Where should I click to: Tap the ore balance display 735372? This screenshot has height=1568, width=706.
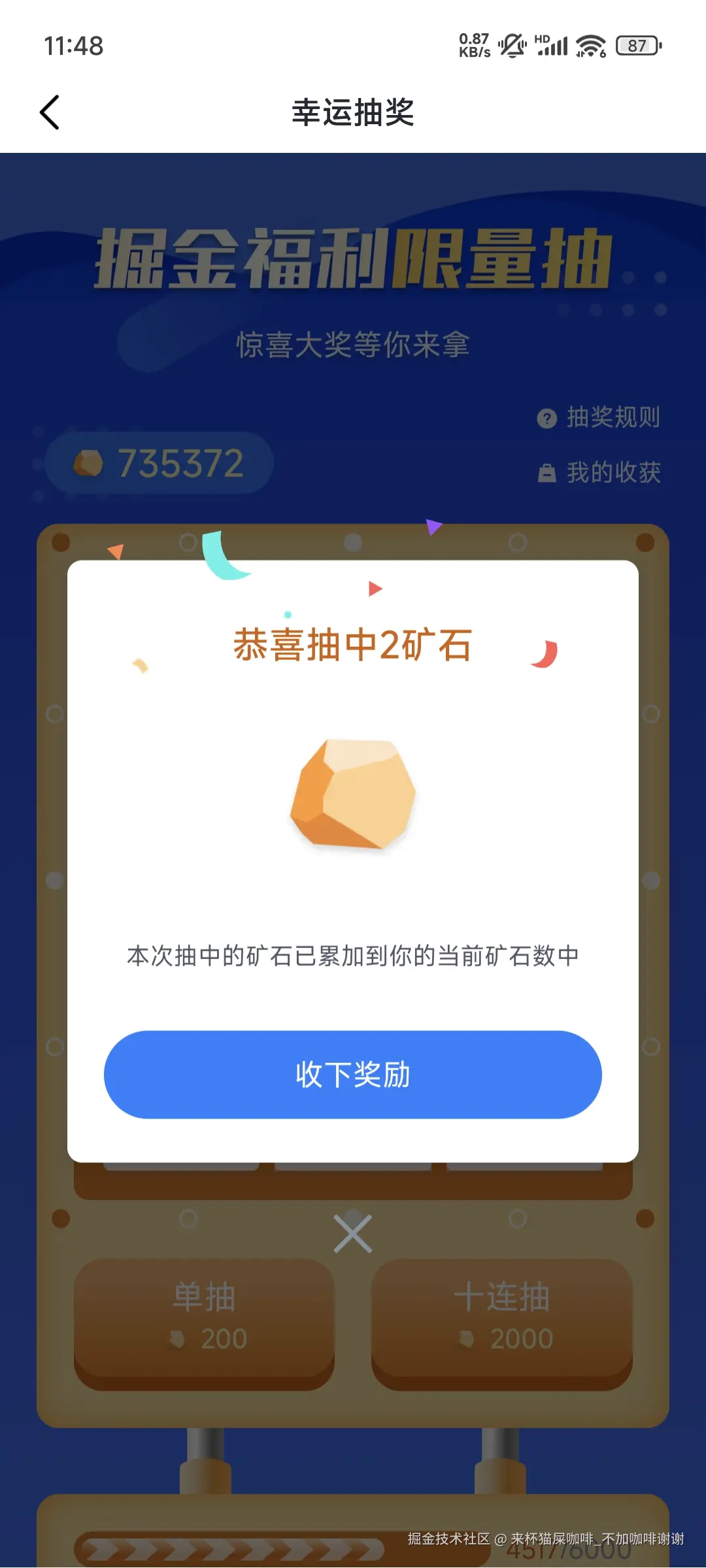(x=160, y=463)
